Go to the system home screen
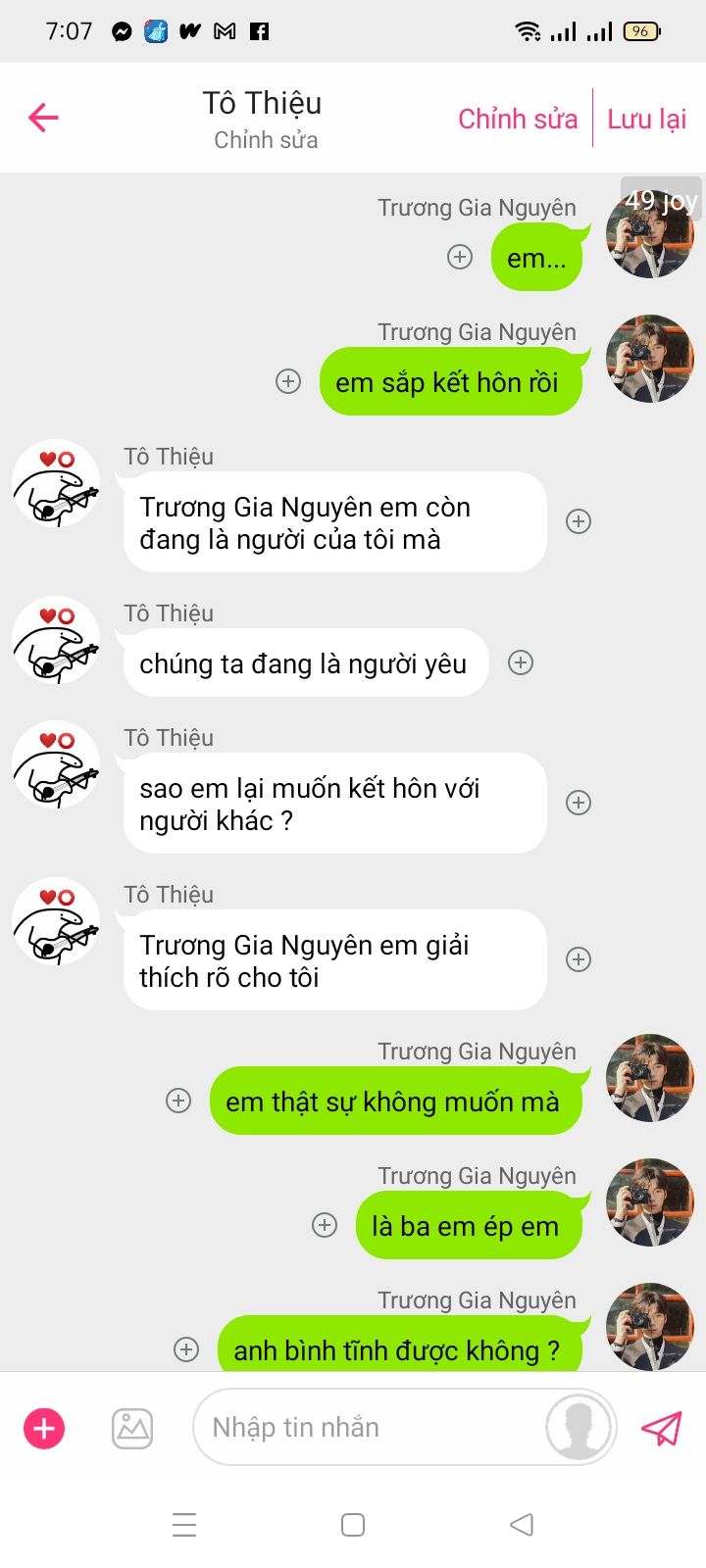This screenshot has height=1568, width=706. click(x=353, y=1525)
